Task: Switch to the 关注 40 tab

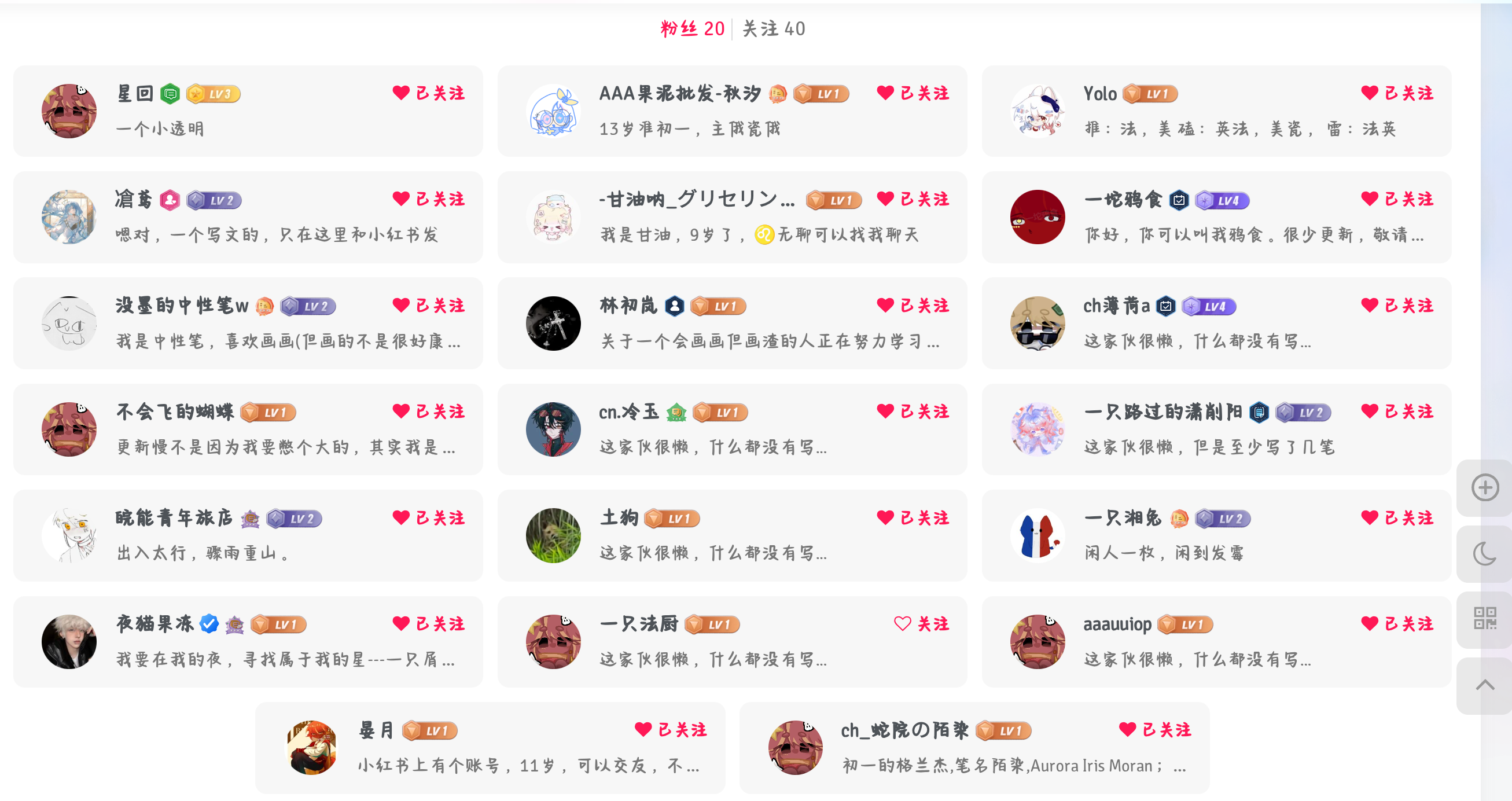Action: 774,28
